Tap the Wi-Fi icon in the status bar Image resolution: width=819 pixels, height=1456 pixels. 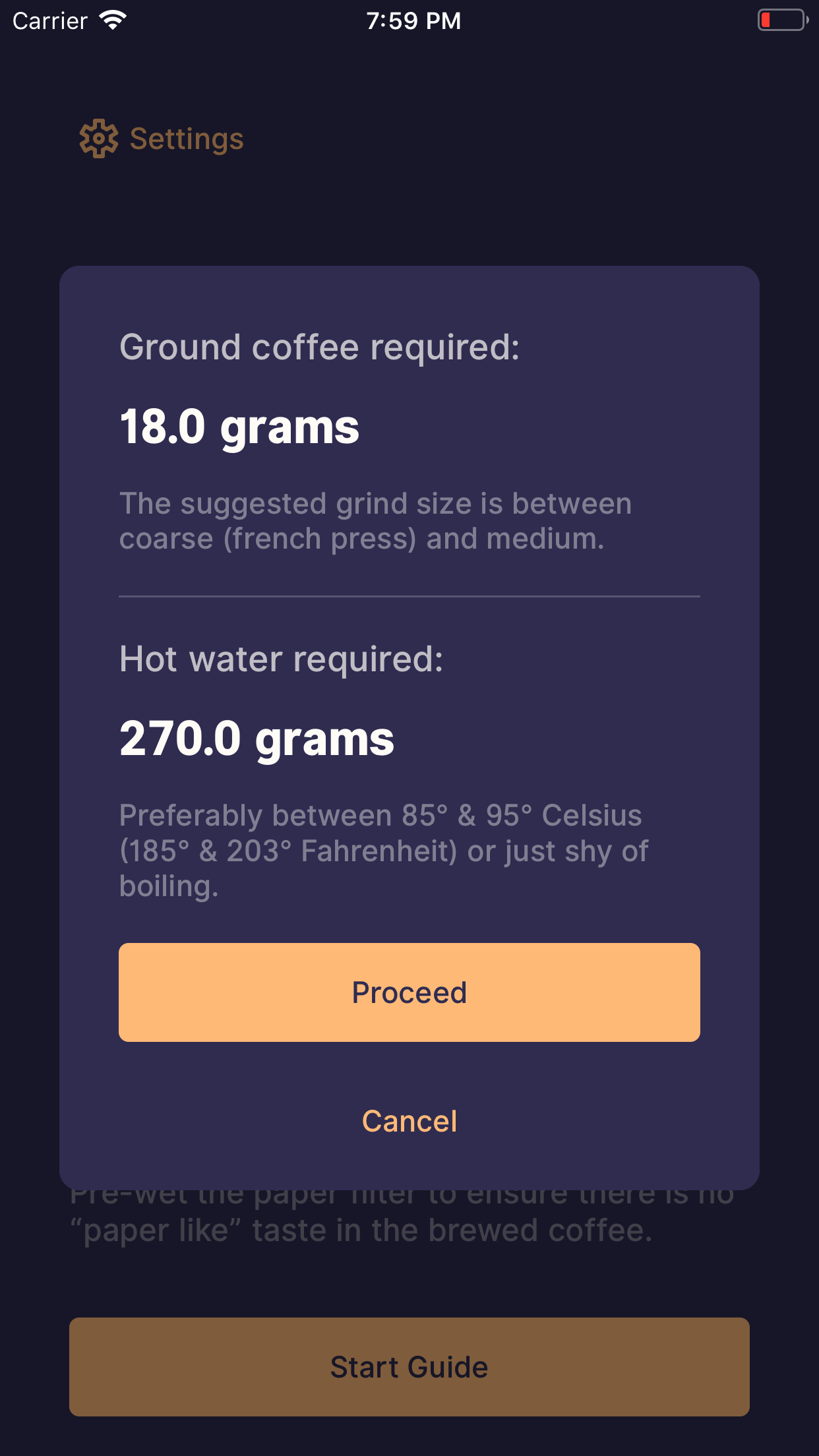[113, 20]
